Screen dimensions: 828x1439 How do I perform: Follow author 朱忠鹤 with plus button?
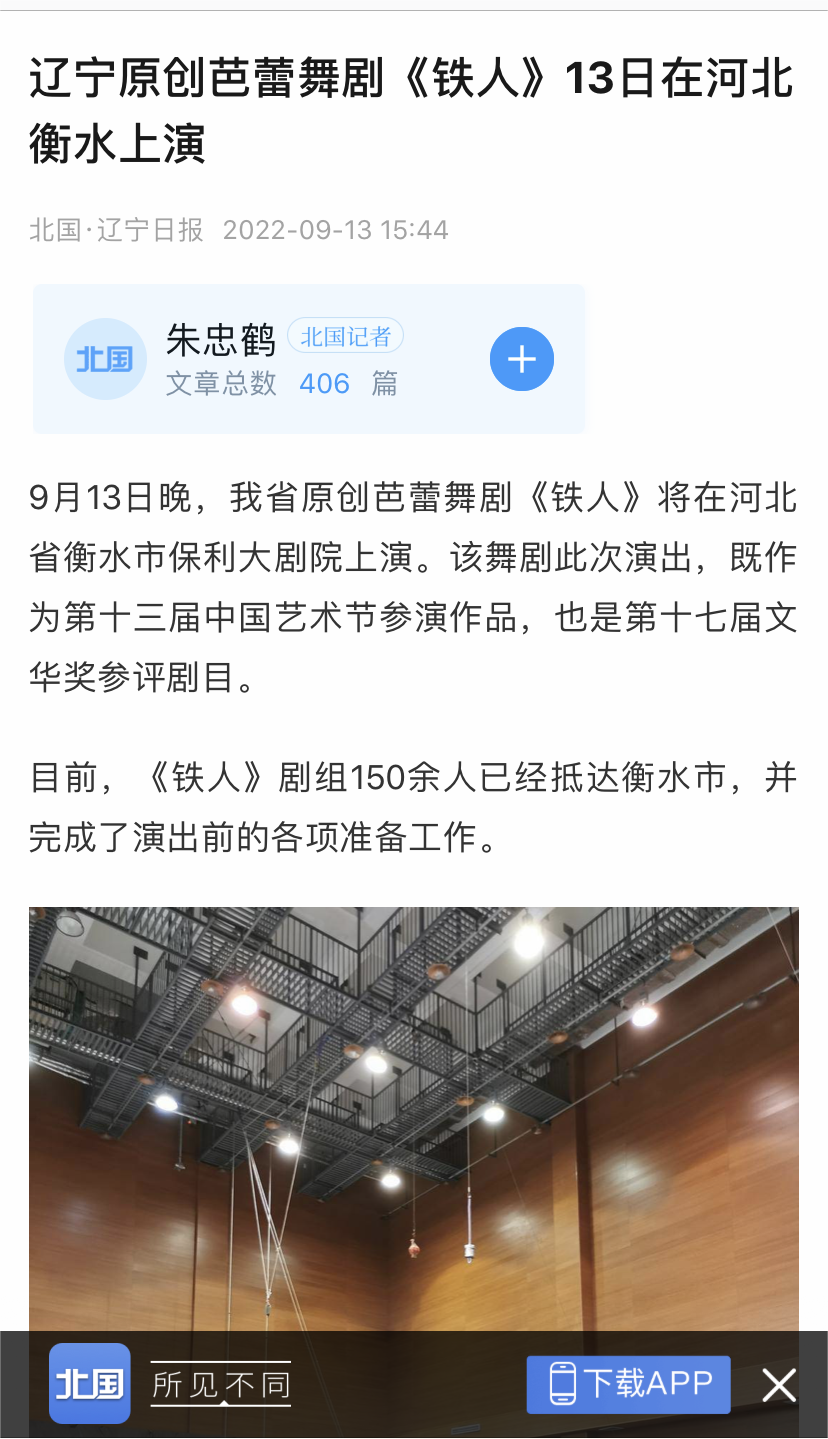coord(521,359)
